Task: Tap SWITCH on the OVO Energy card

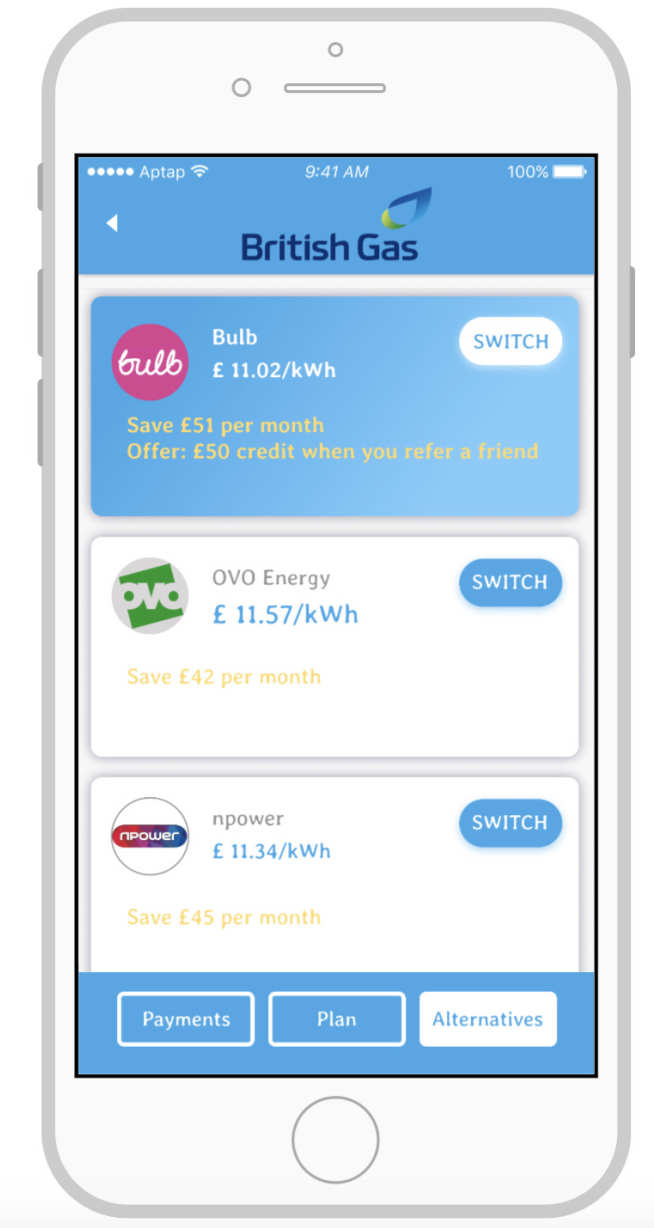Action: (510, 582)
